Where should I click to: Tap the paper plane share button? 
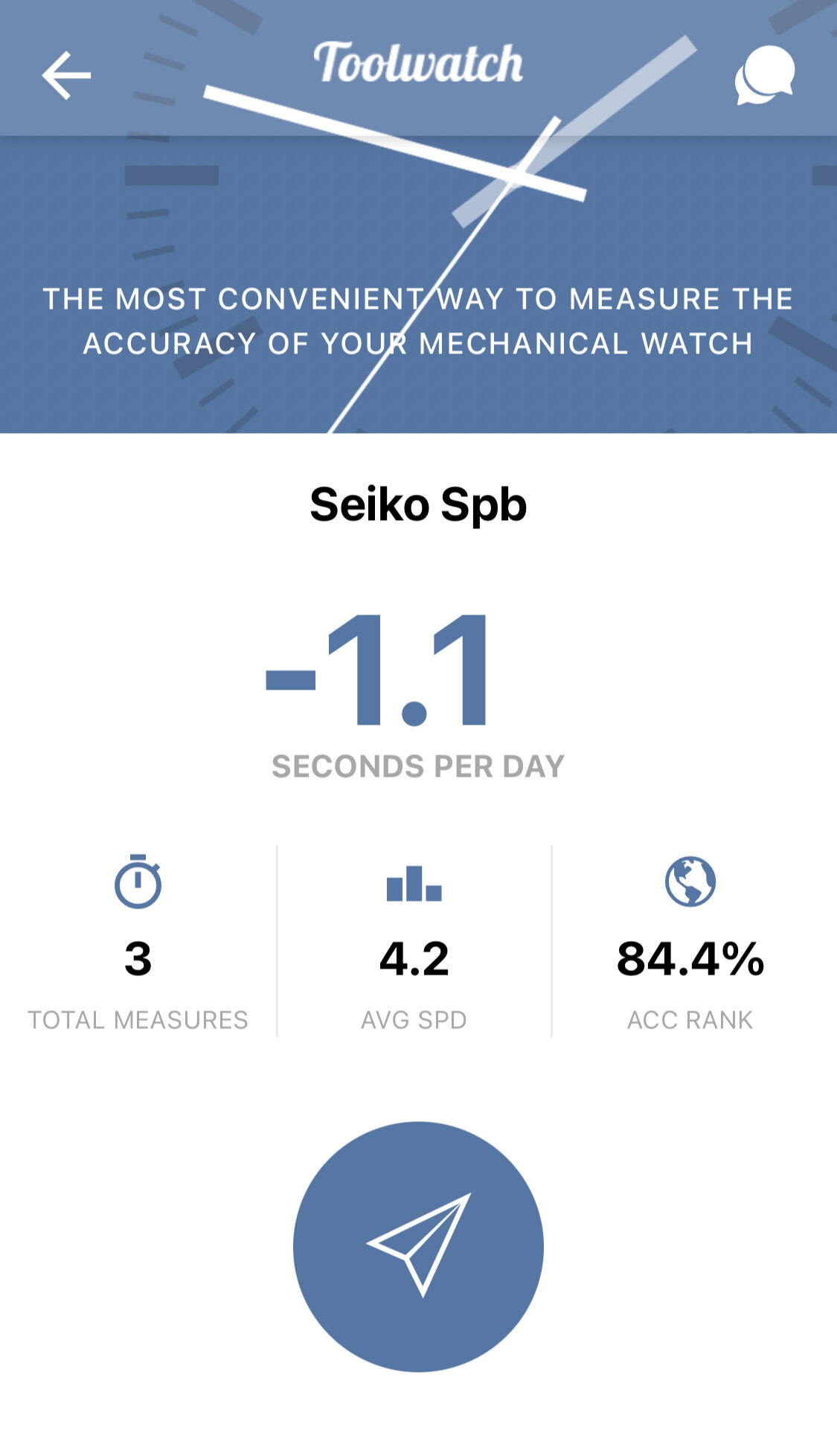tap(418, 1246)
